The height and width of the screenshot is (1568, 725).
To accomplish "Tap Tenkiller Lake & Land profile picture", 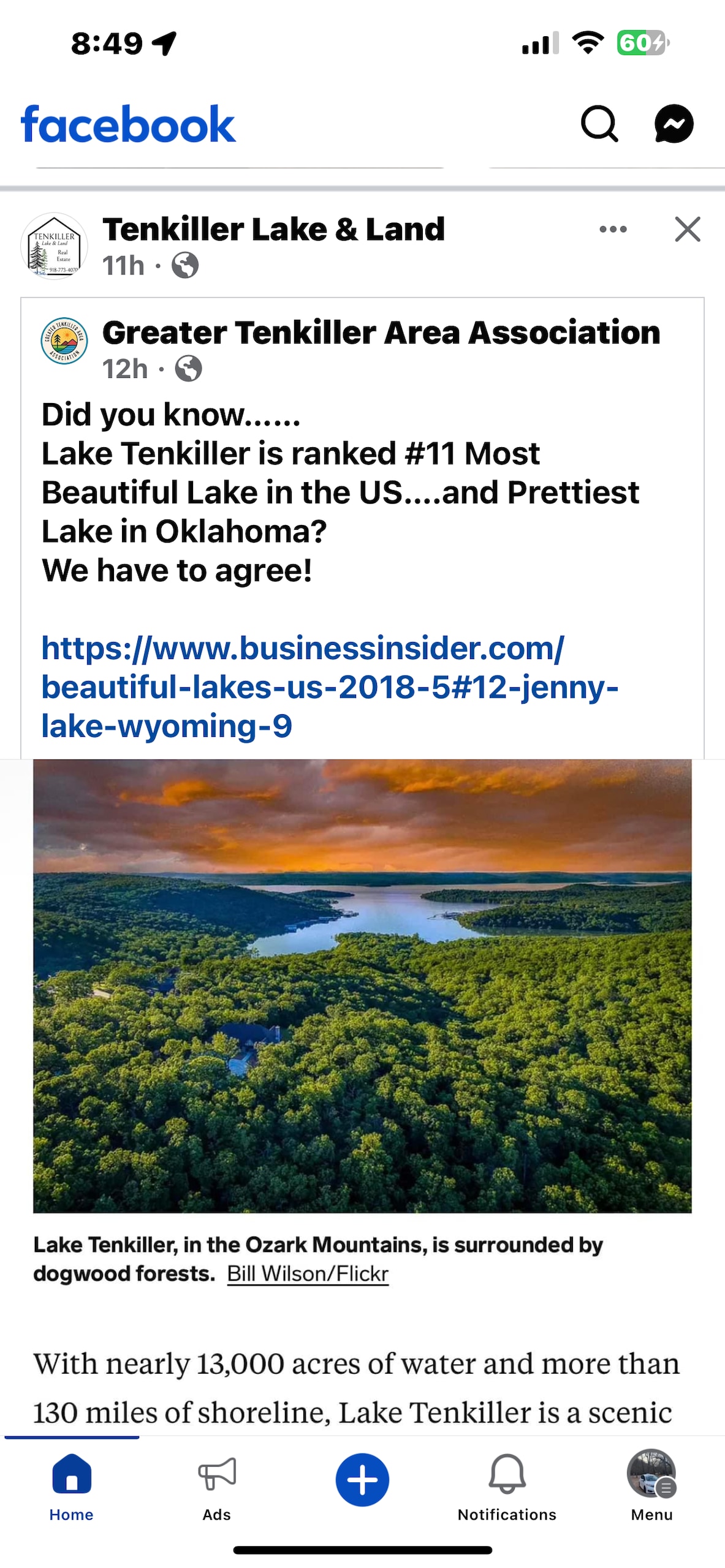I will 55,246.
